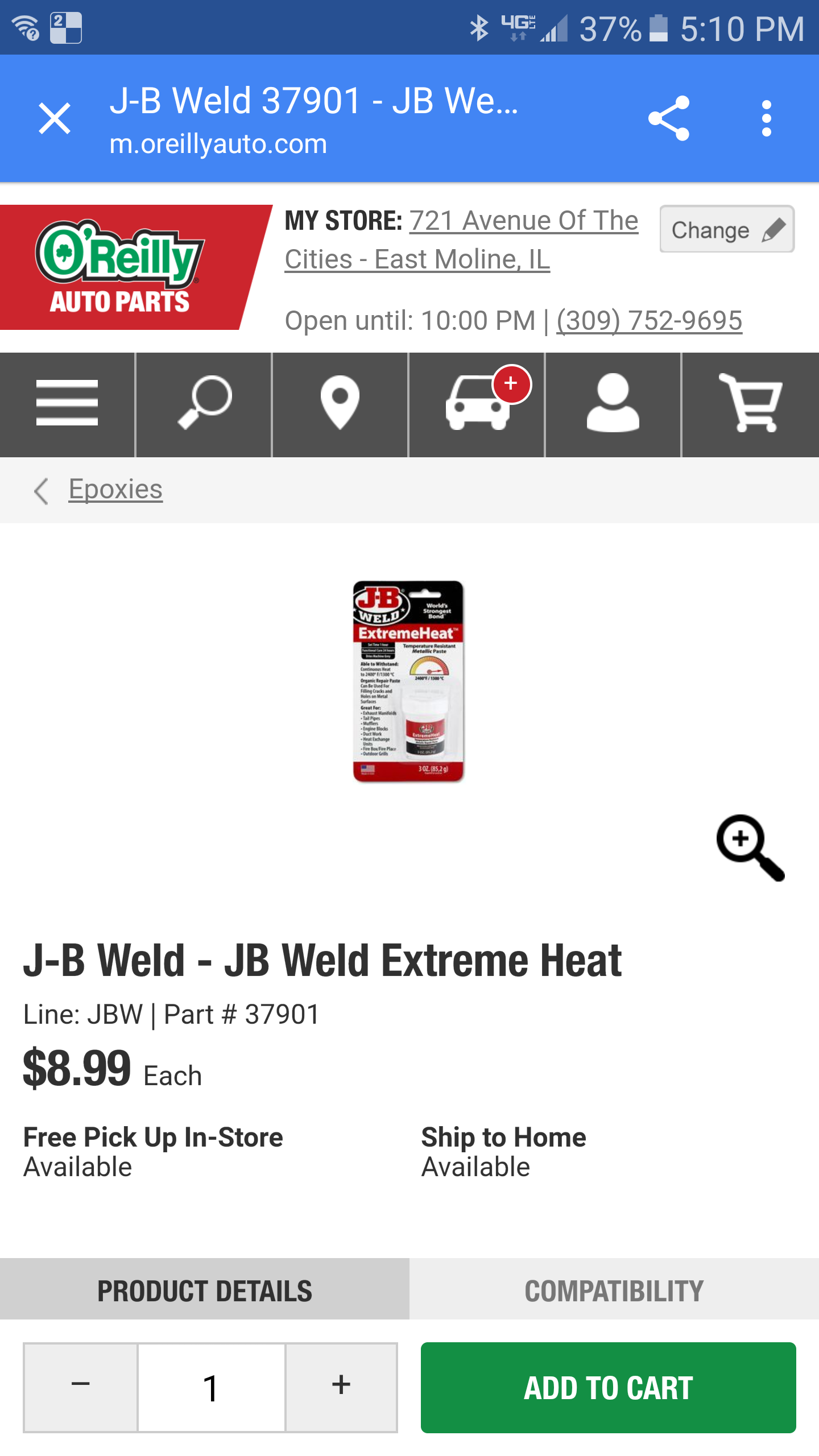This screenshot has width=819, height=1456.
Task: Tap Change to pick another store
Action: (x=726, y=229)
